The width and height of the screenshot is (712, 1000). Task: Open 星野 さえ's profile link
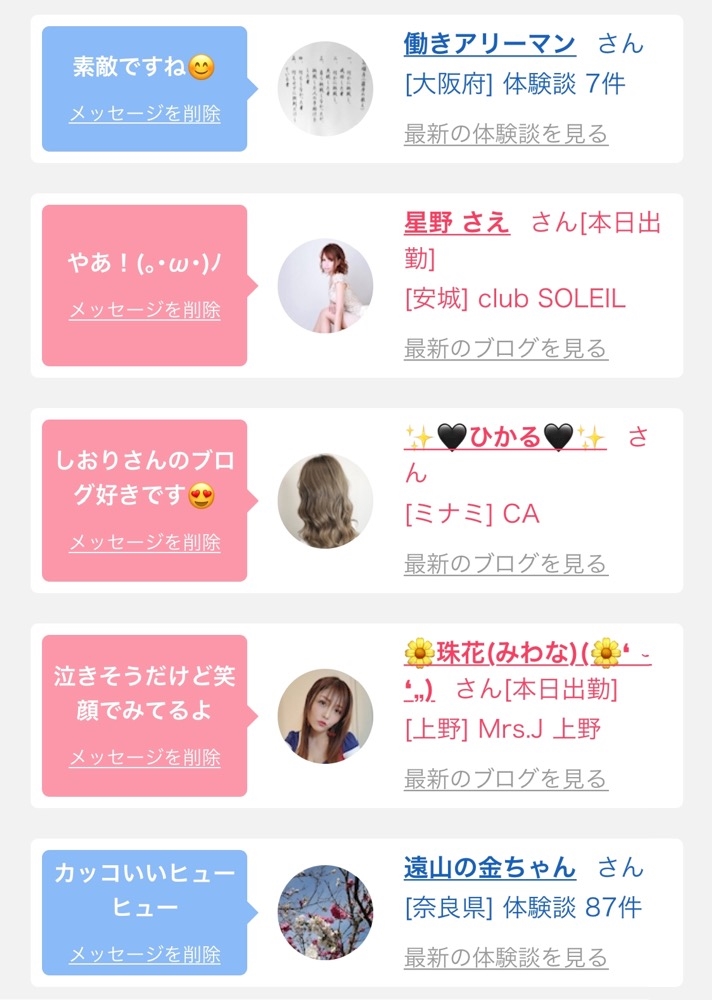point(456,222)
